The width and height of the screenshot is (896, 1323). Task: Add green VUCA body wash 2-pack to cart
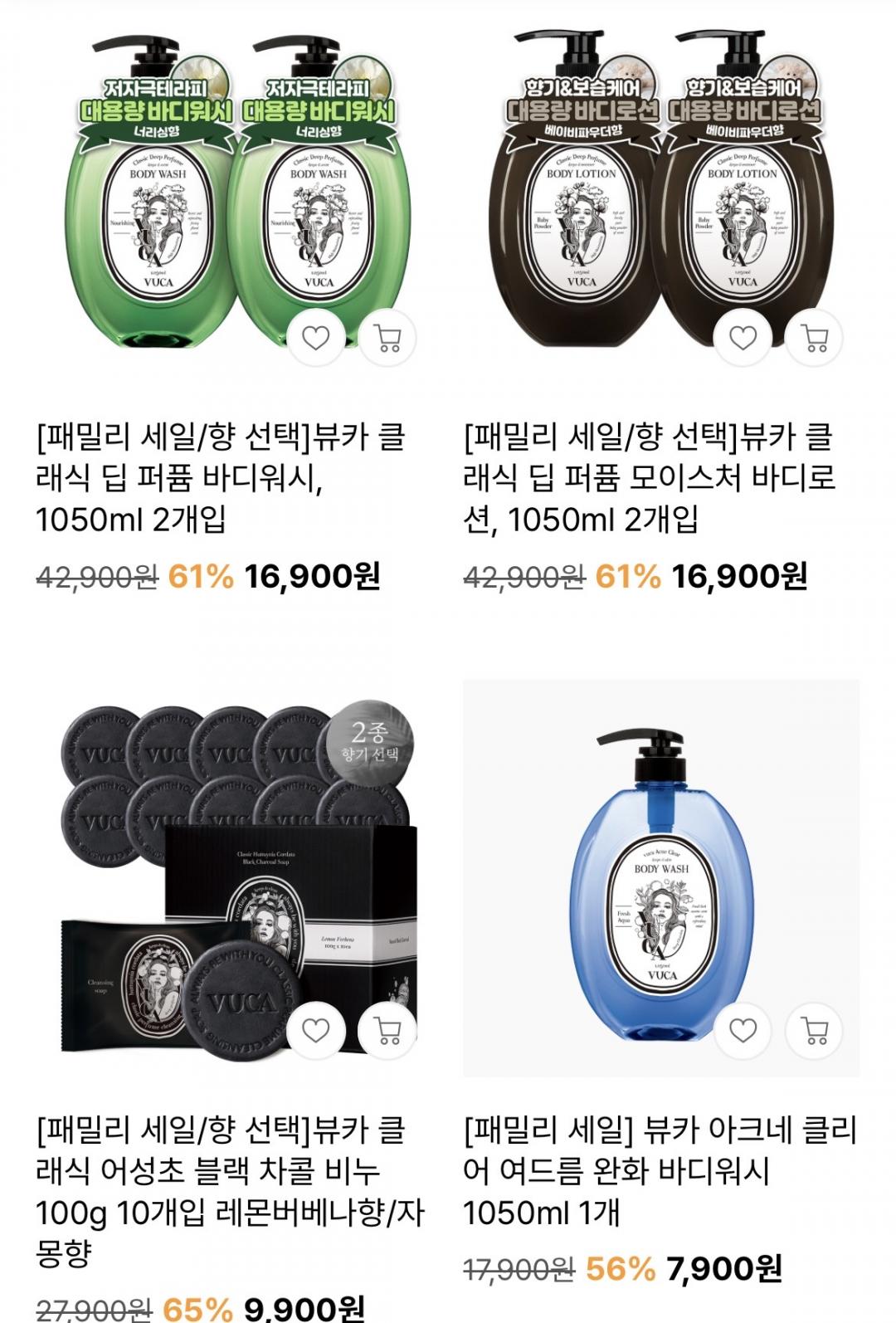tap(387, 338)
